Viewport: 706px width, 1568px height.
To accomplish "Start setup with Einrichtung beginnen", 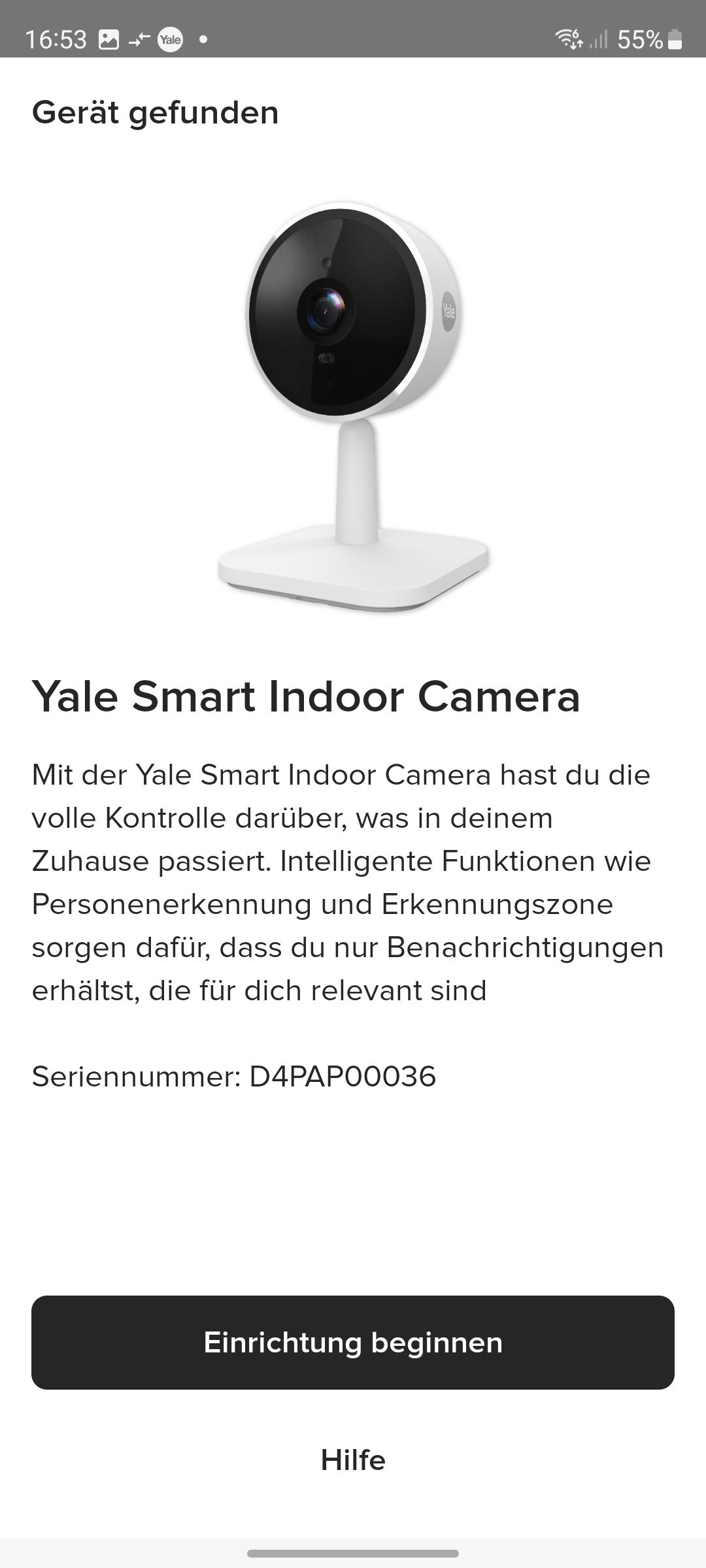I will (x=353, y=1343).
